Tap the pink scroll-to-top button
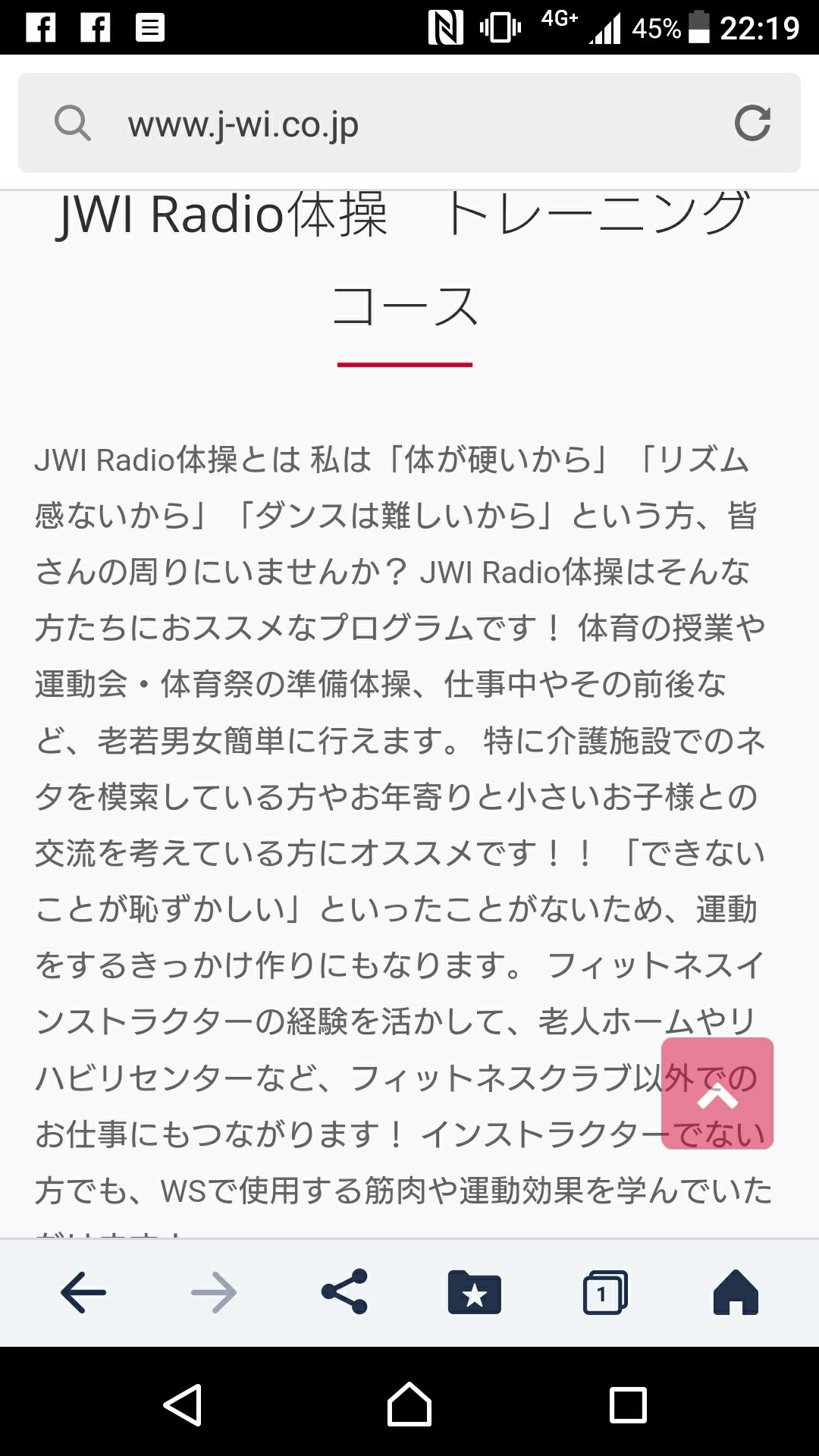819x1456 pixels. [717, 1094]
